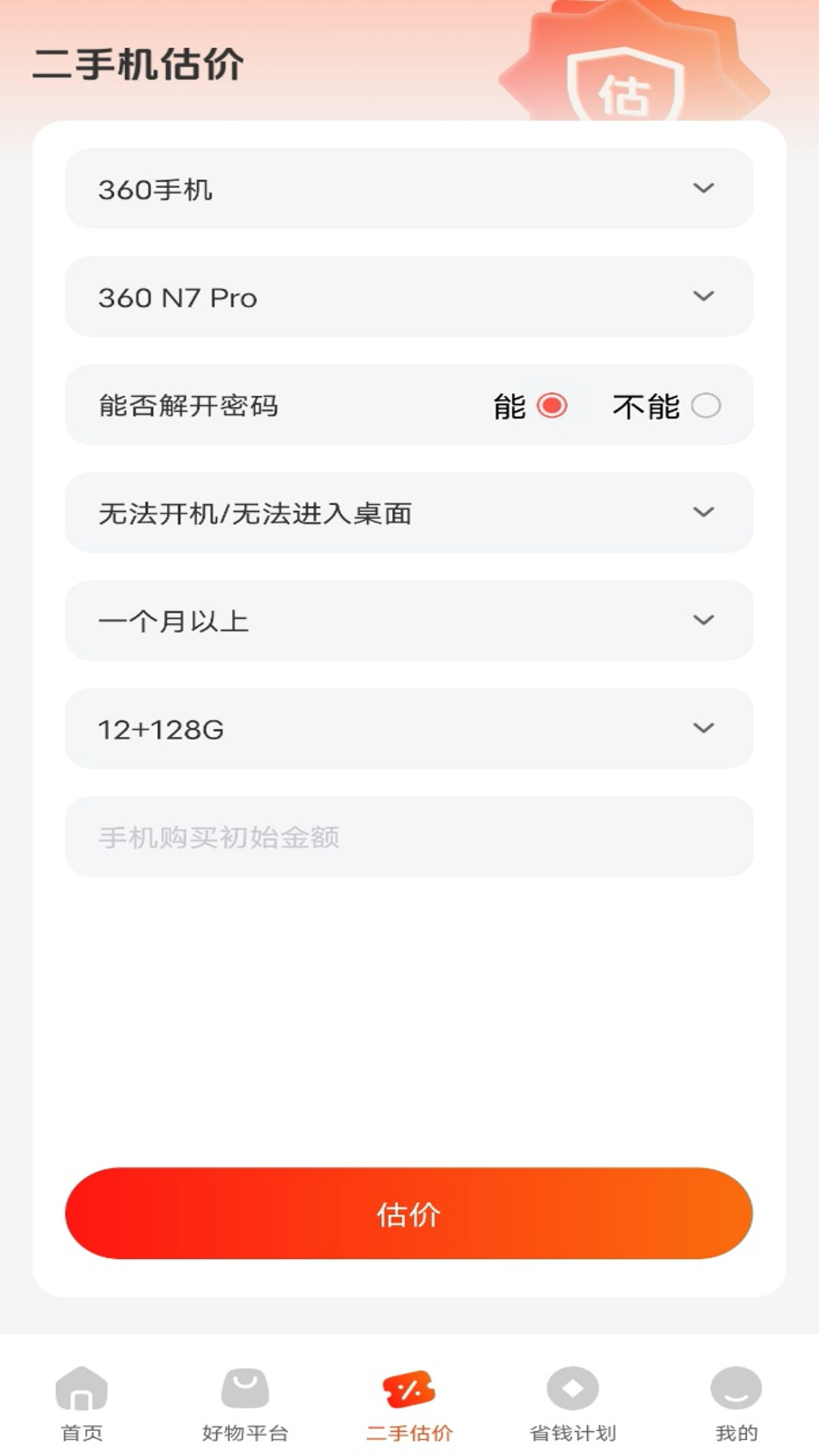Toggle the password unlock option to 能
Image resolution: width=819 pixels, height=1456 pixels.
point(552,406)
